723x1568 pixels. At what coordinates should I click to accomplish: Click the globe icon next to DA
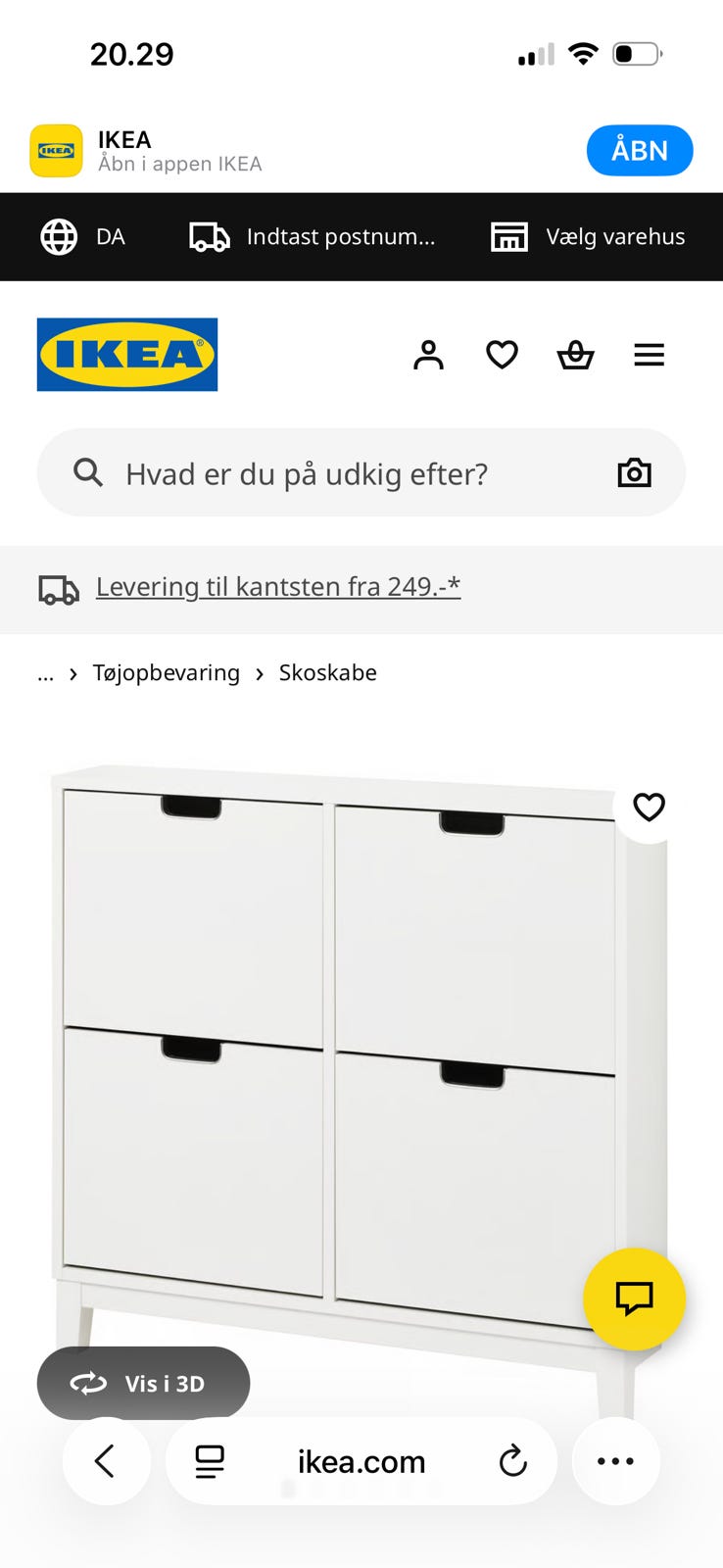coord(59,236)
